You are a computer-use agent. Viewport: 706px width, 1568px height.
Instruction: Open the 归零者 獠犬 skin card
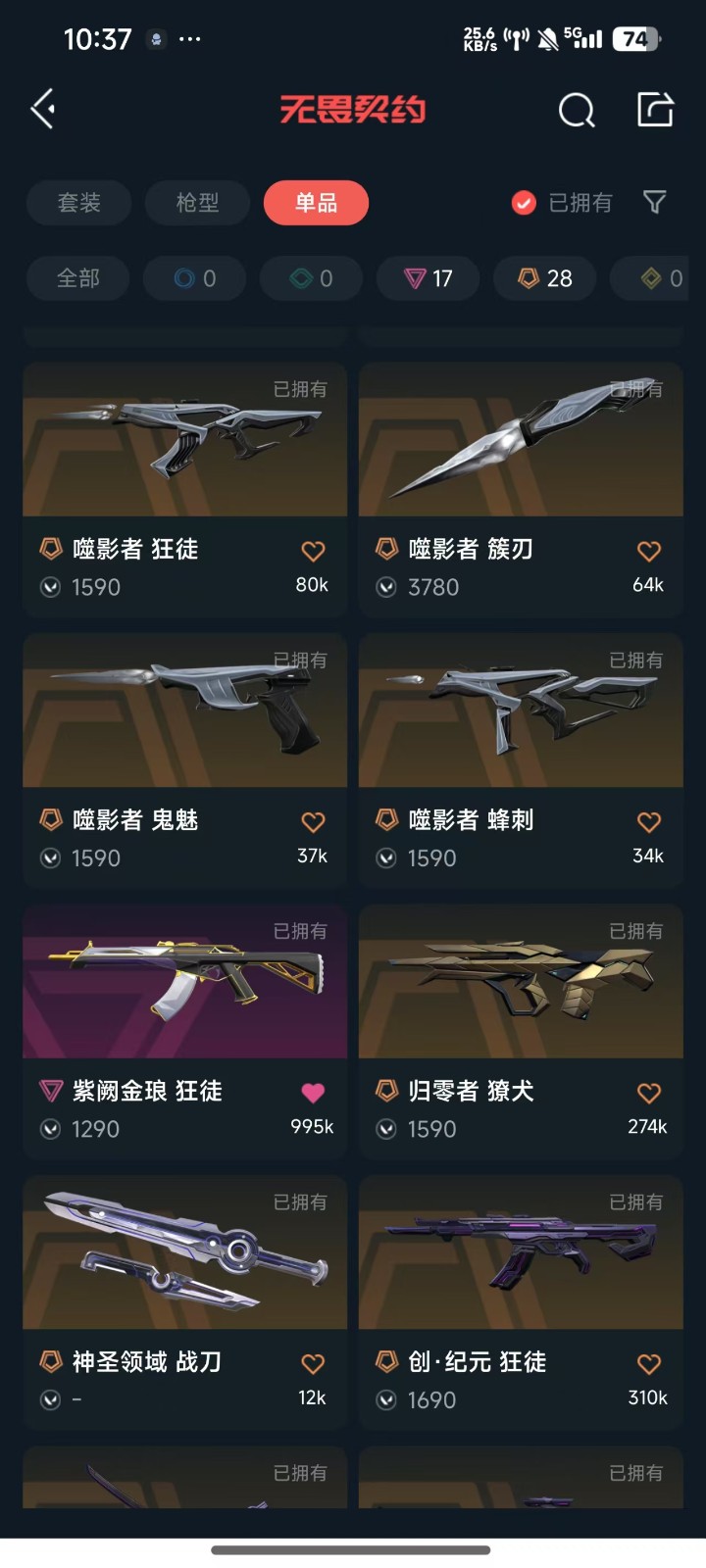(x=521, y=1031)
